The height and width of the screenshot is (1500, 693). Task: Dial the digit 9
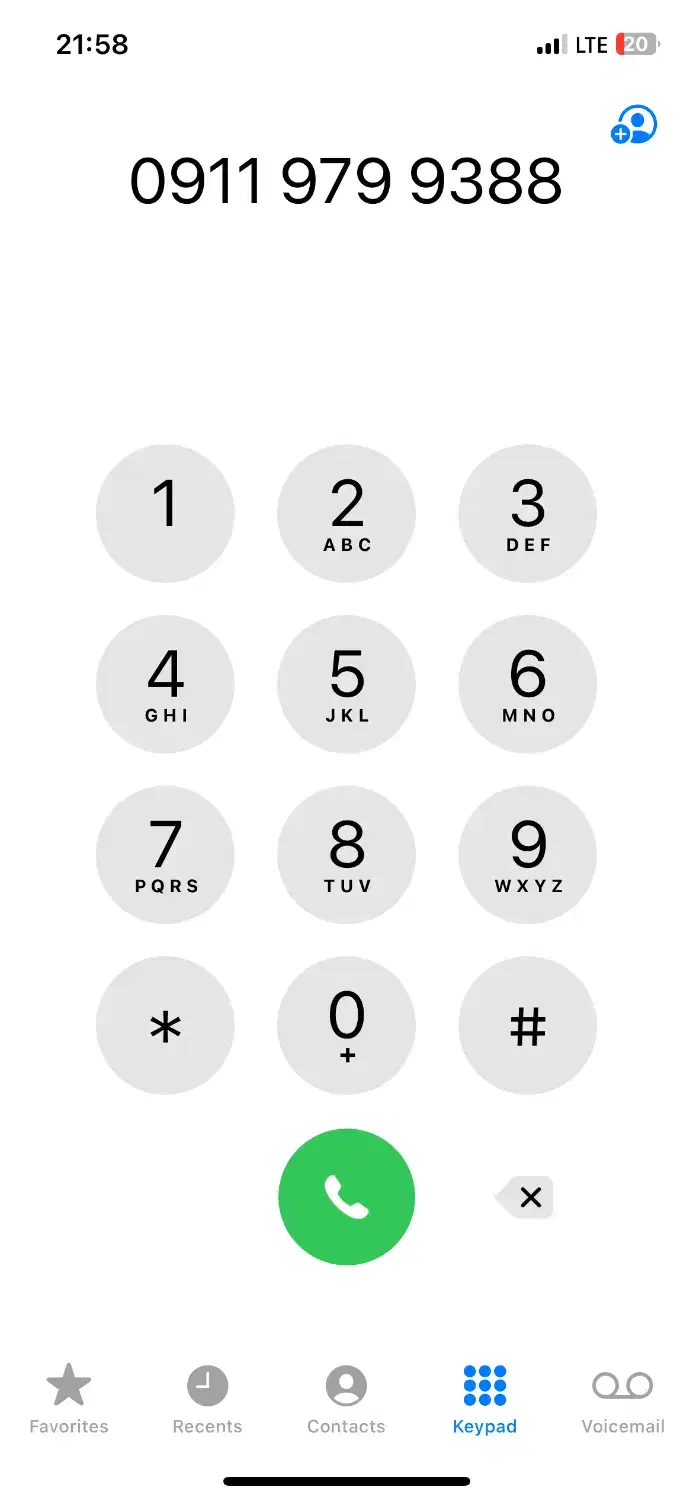click(527, 855)
